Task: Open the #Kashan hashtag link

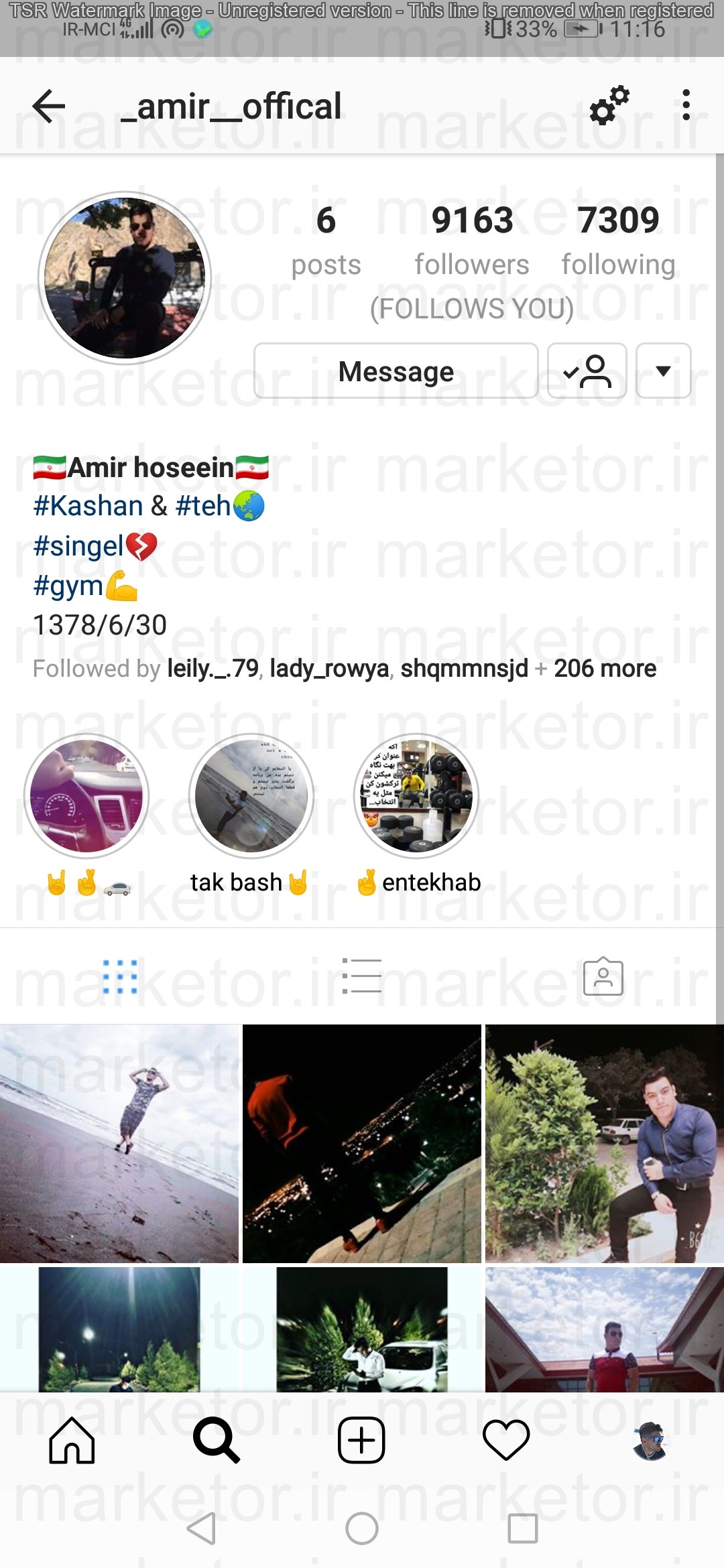Action: click(88, 506)
